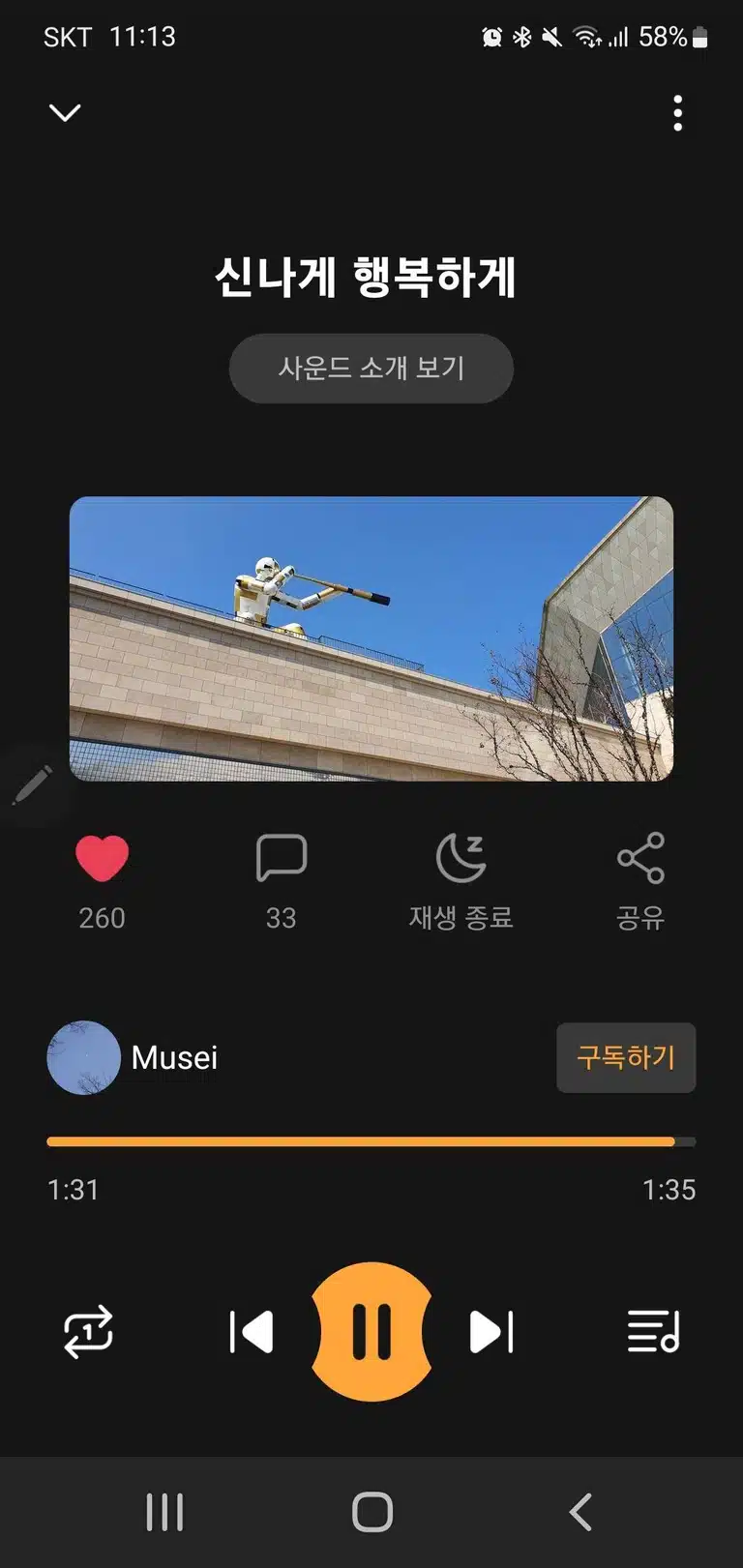This screenshot has height=1568, width=743.
Task: Collapse the player with the down chevron
Action: click(65, 113)
